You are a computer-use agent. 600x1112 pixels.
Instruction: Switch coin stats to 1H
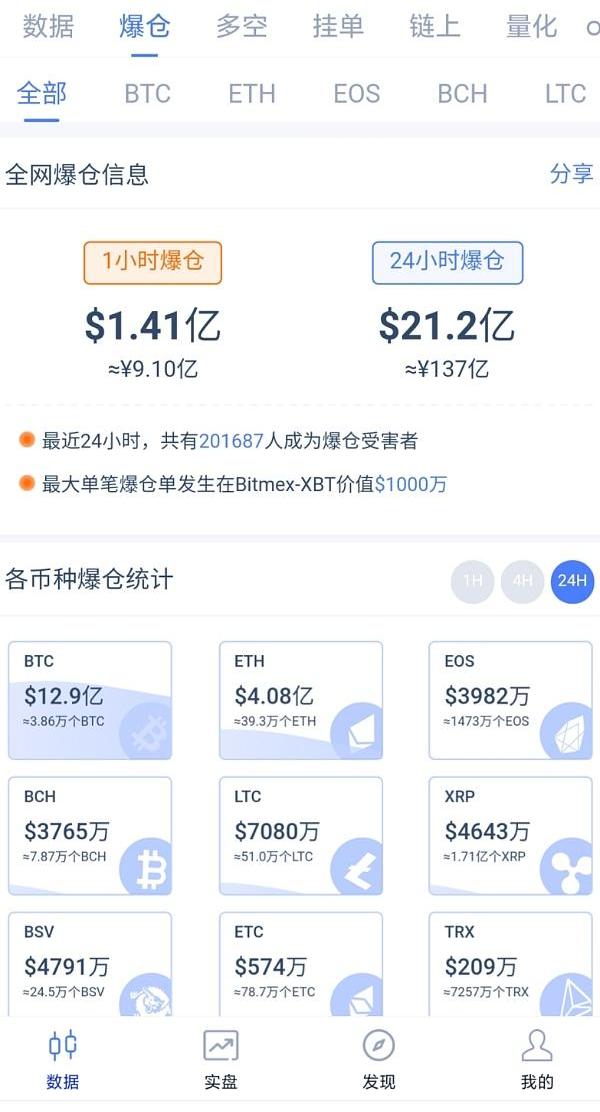pos(472,581)
